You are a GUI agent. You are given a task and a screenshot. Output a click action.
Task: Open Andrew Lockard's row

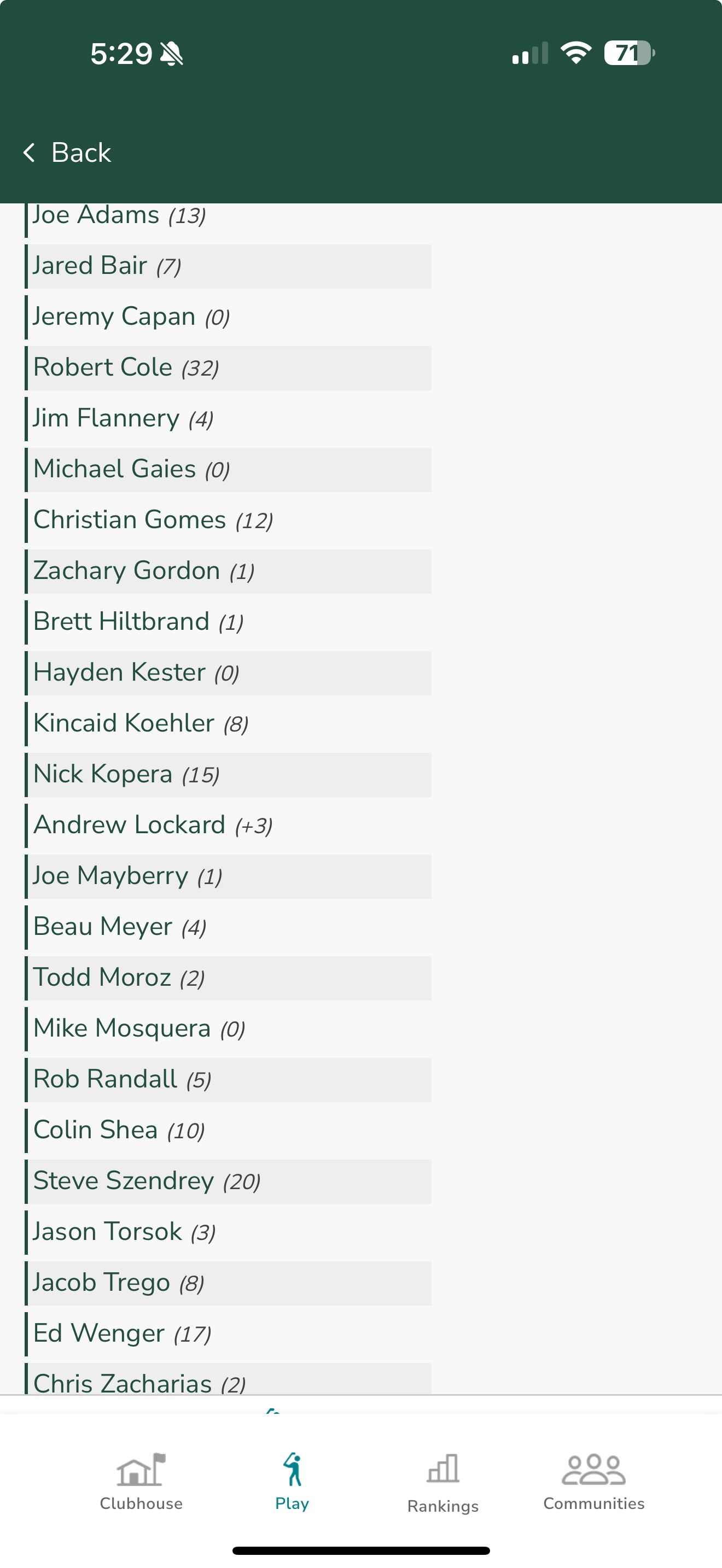[228, 826]
